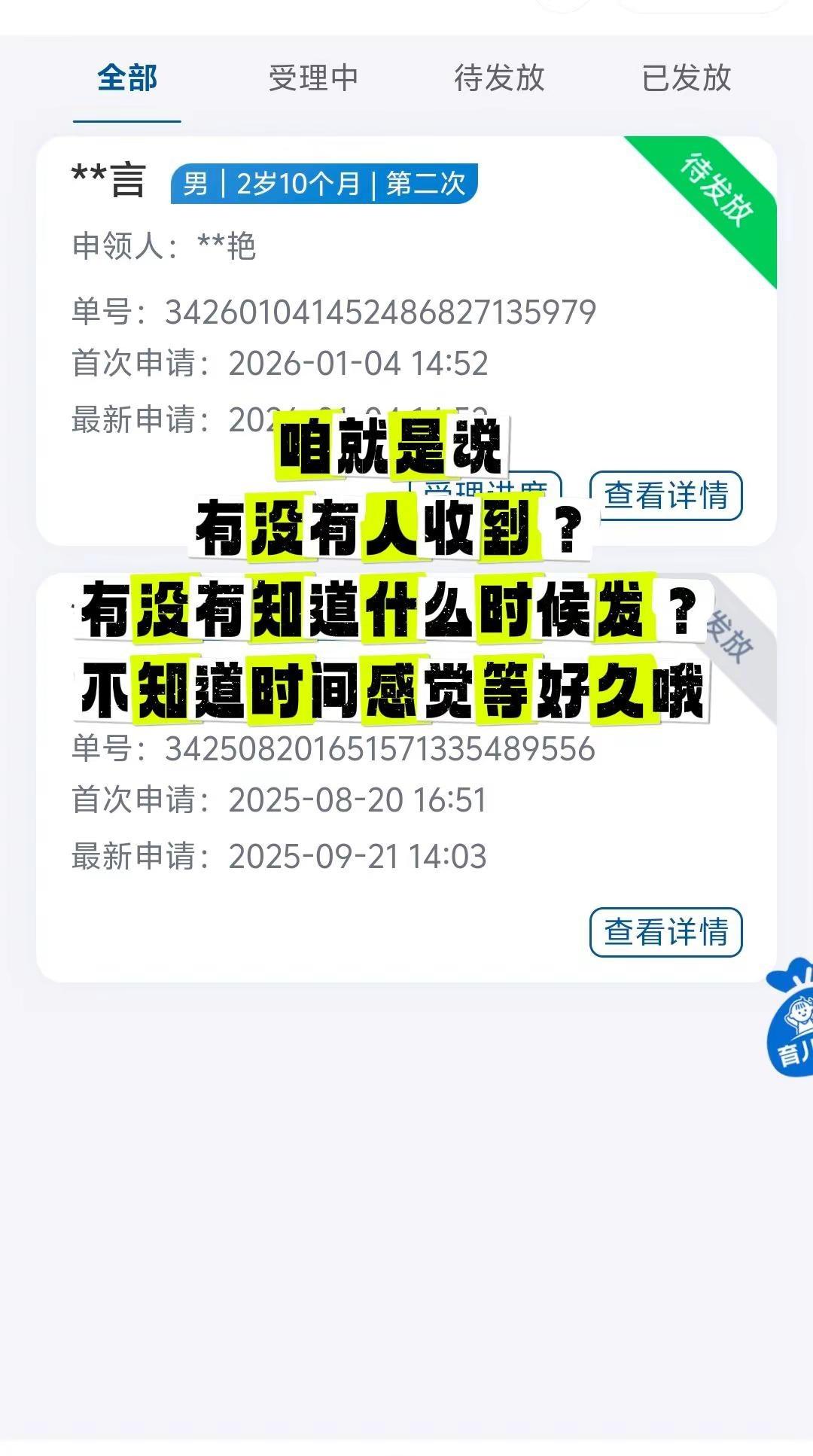Tap order number starting with 342508
The width and height of the screenshot is (813, 1456).
tap(380, 748)
